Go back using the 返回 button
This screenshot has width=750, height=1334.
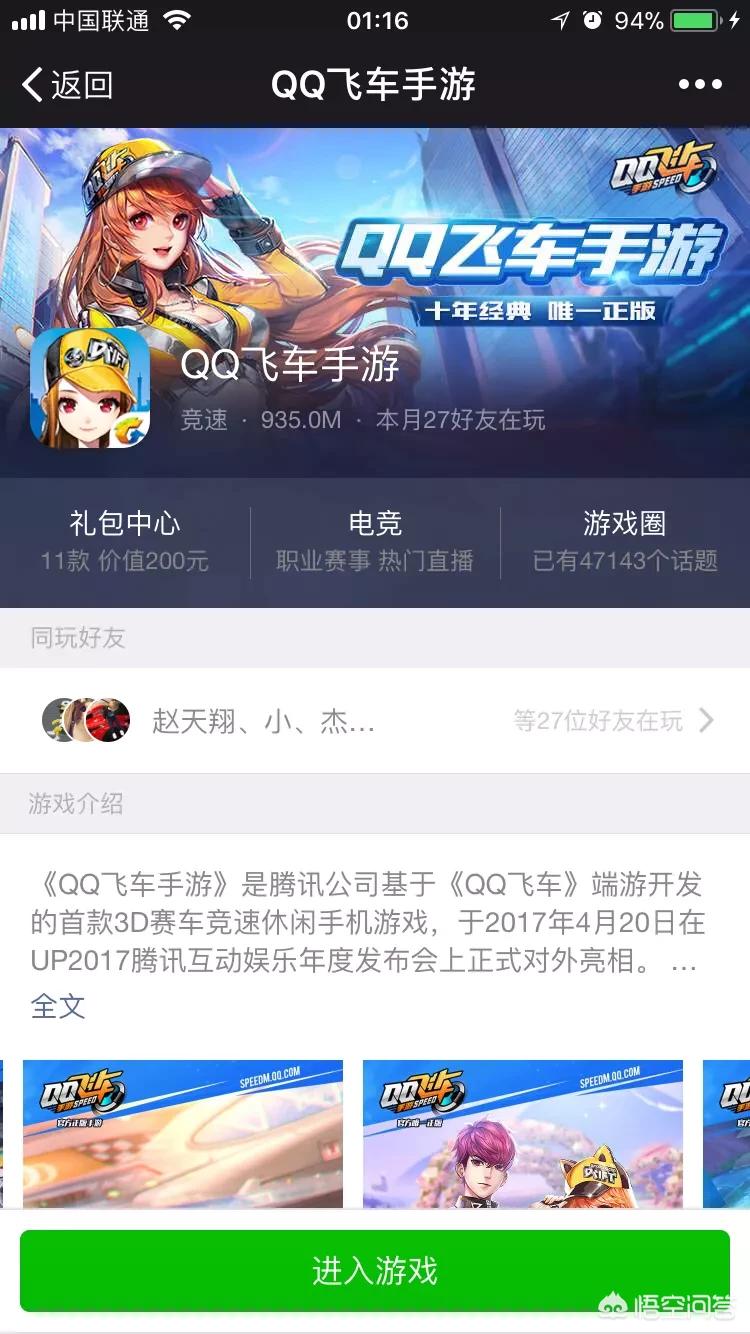pos(68,85)
